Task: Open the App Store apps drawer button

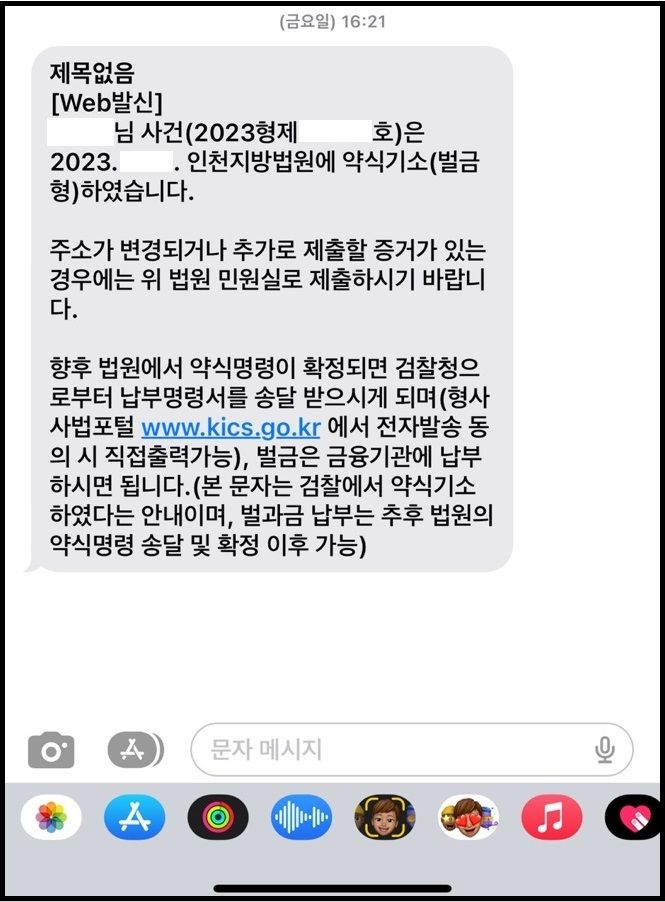Action: [x=135, y=749]
